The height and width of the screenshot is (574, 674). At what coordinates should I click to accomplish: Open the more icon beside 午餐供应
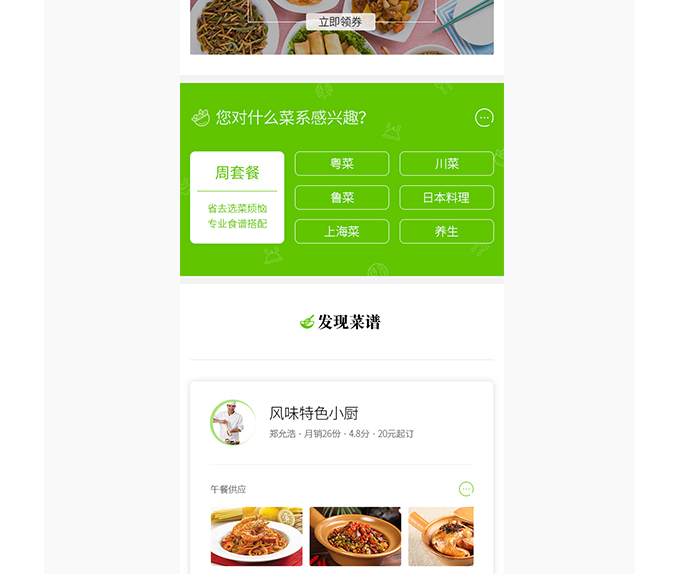(466, 489)
